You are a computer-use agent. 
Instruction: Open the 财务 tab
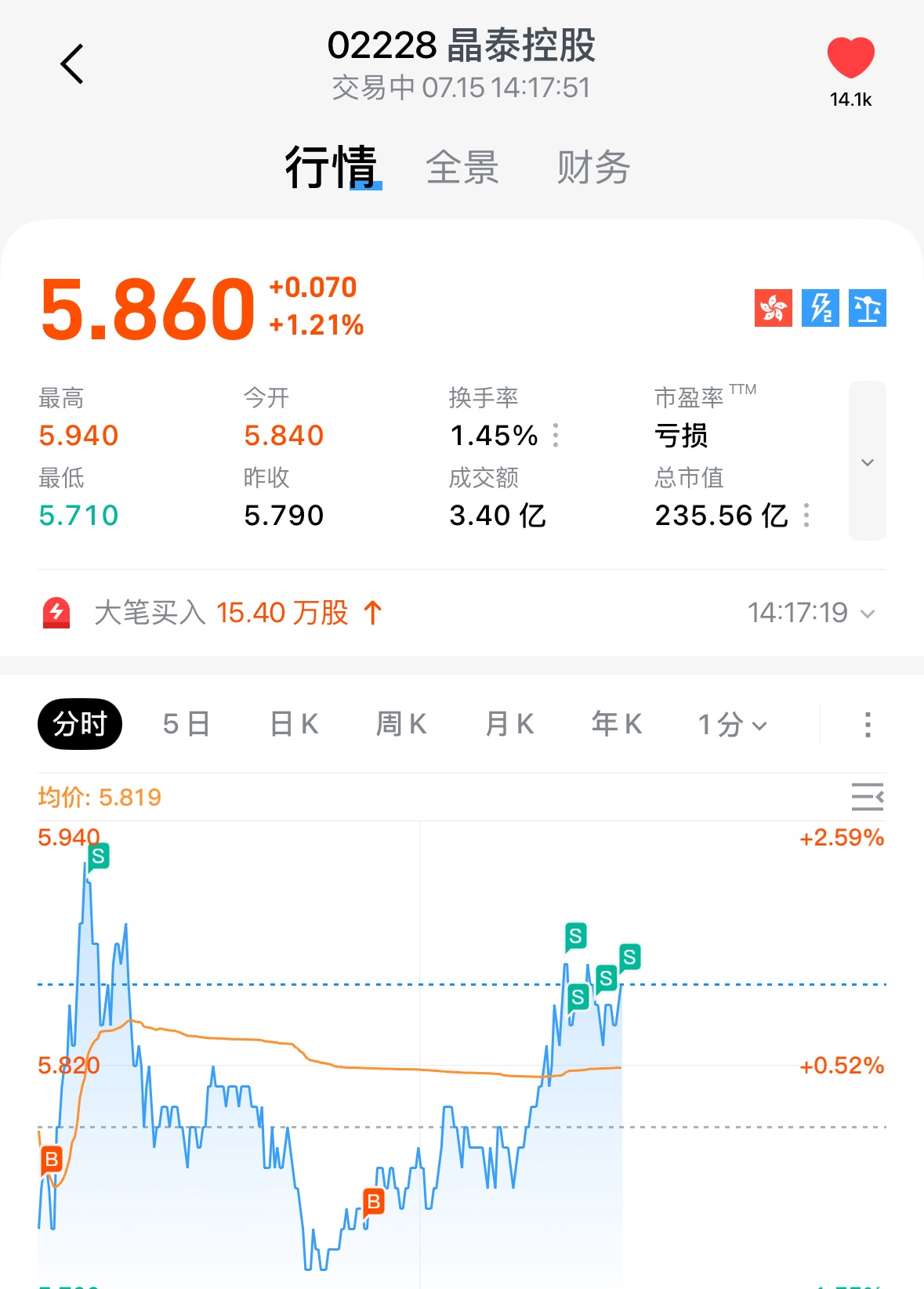pos(593,168)
